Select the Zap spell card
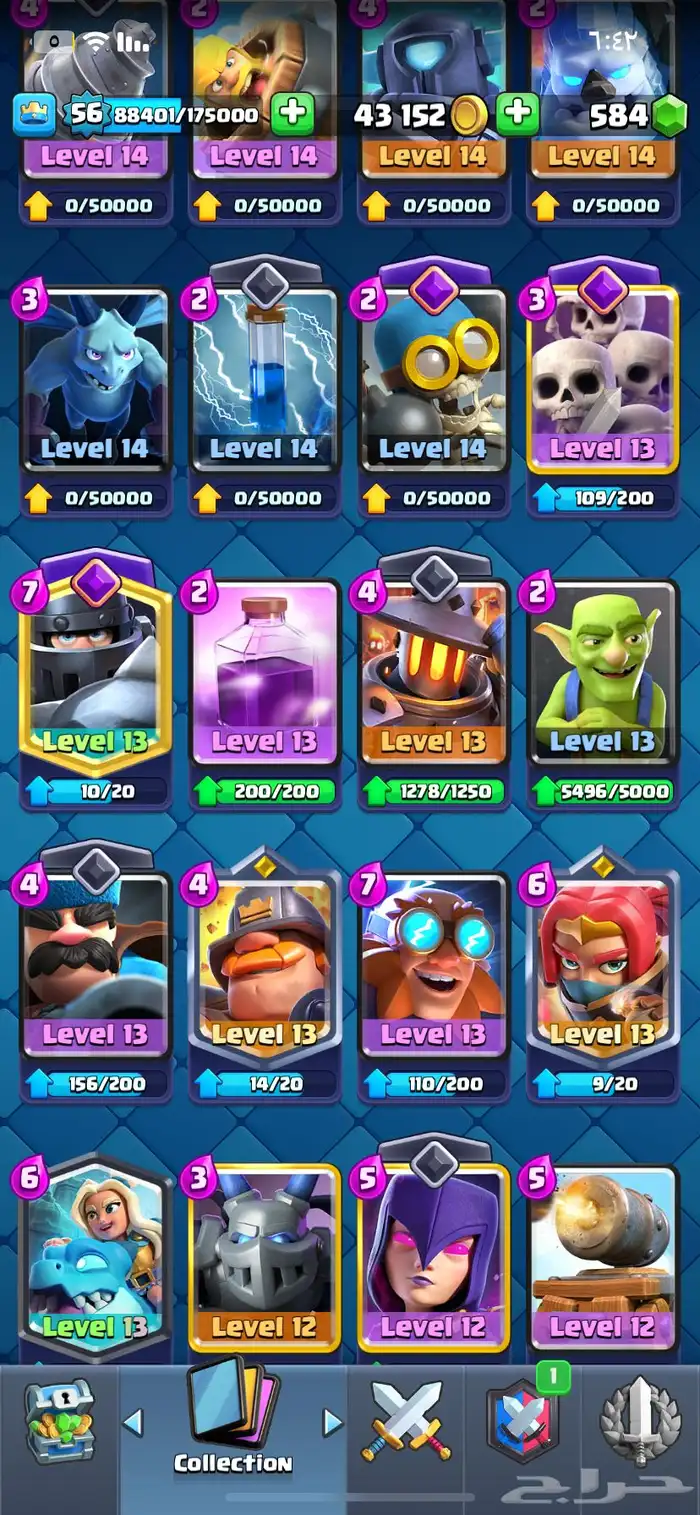 [x=265, y=380]
